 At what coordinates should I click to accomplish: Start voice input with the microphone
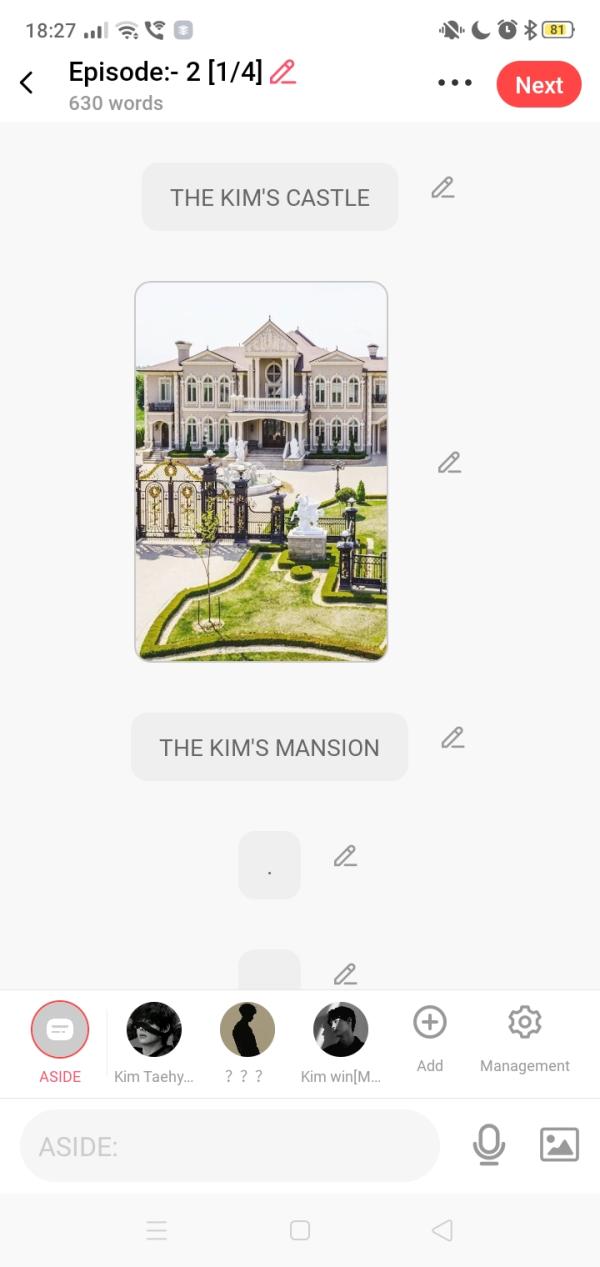[x=489, y=1145]
